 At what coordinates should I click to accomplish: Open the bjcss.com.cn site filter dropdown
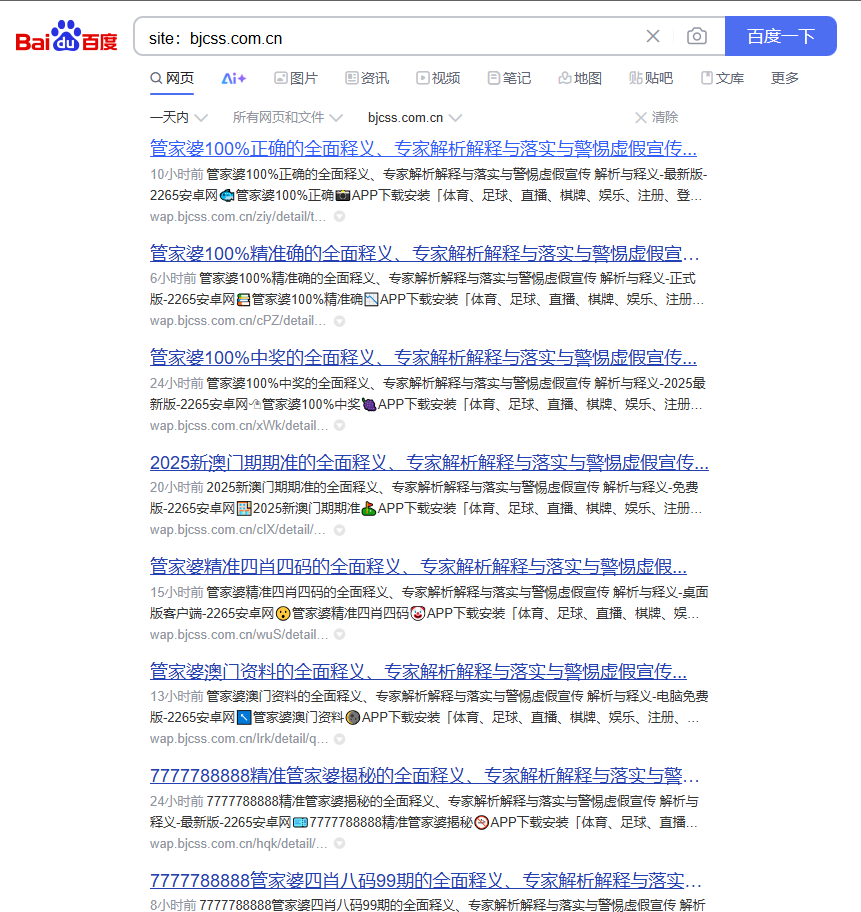pos(414,117)
